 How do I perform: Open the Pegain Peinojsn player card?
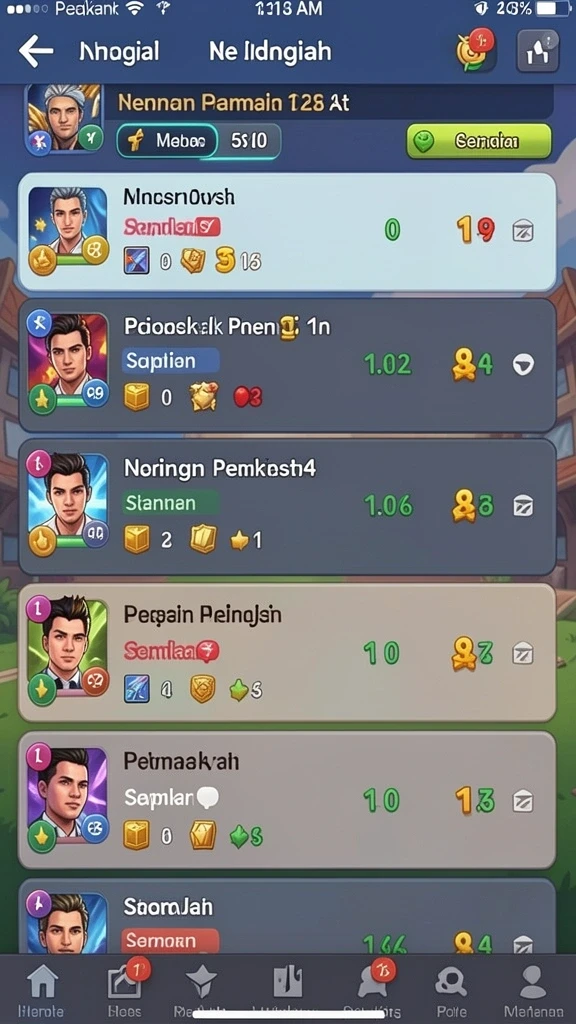coord(287,652)
